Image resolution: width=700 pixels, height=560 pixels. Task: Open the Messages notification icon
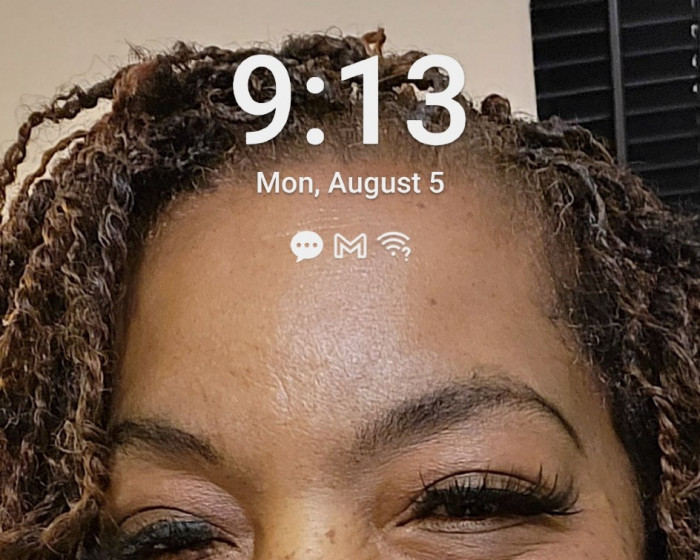coord(306,245)
